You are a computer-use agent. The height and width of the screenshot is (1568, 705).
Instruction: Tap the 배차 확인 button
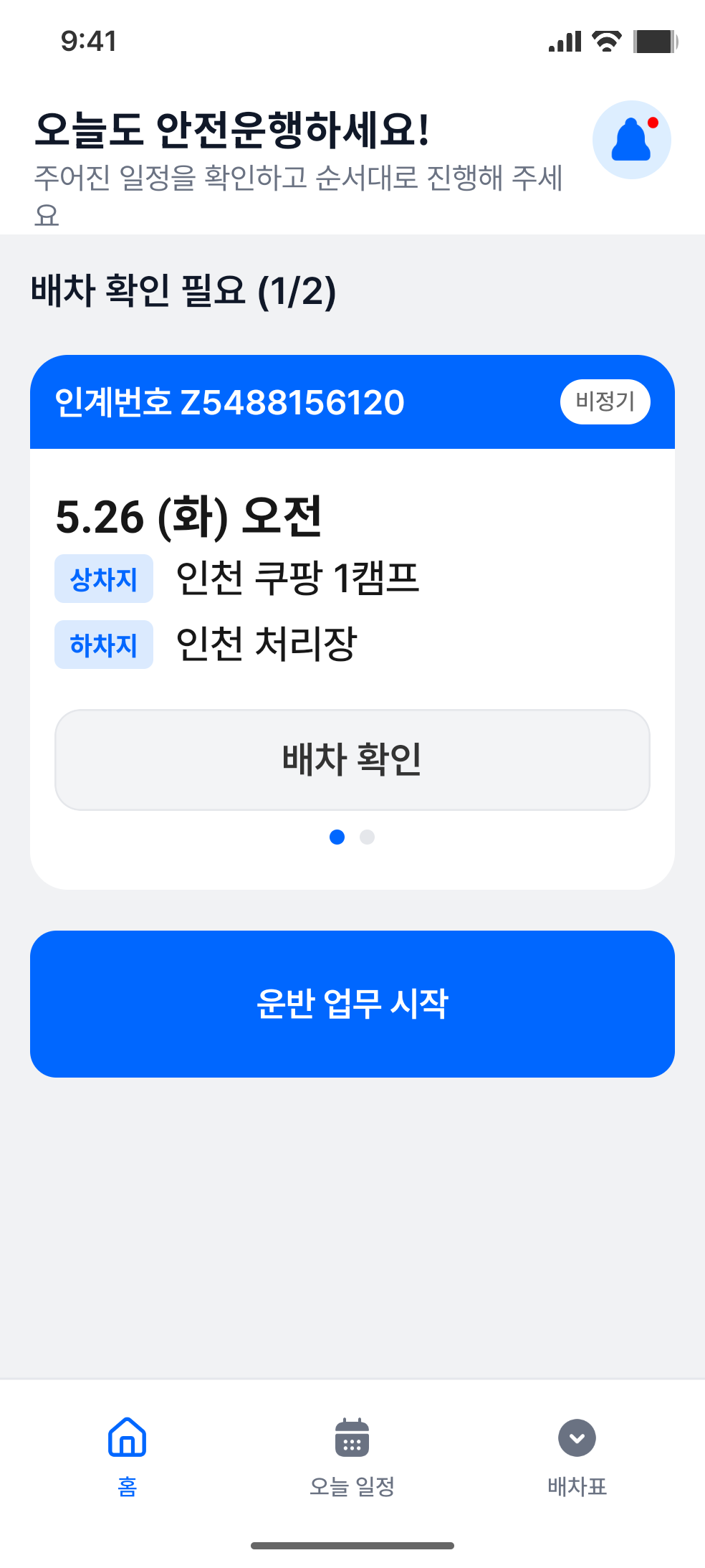[352, 760]
